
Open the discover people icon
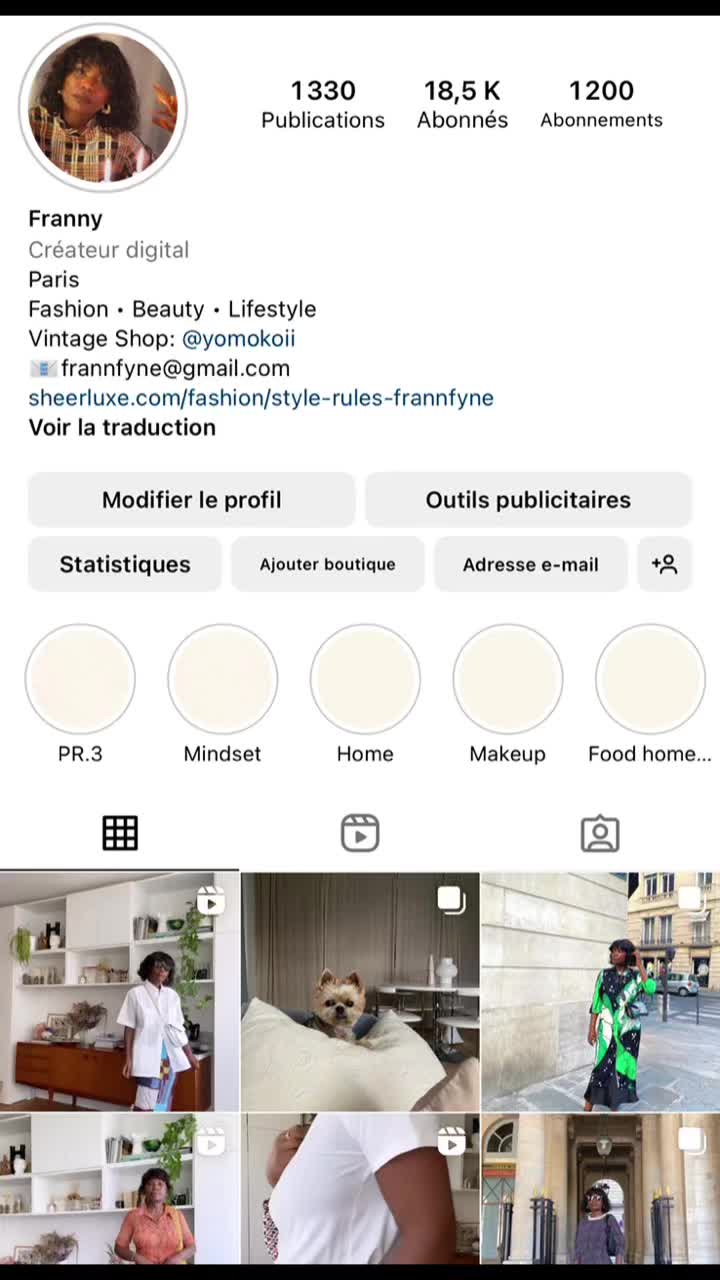tap(665, 564)
